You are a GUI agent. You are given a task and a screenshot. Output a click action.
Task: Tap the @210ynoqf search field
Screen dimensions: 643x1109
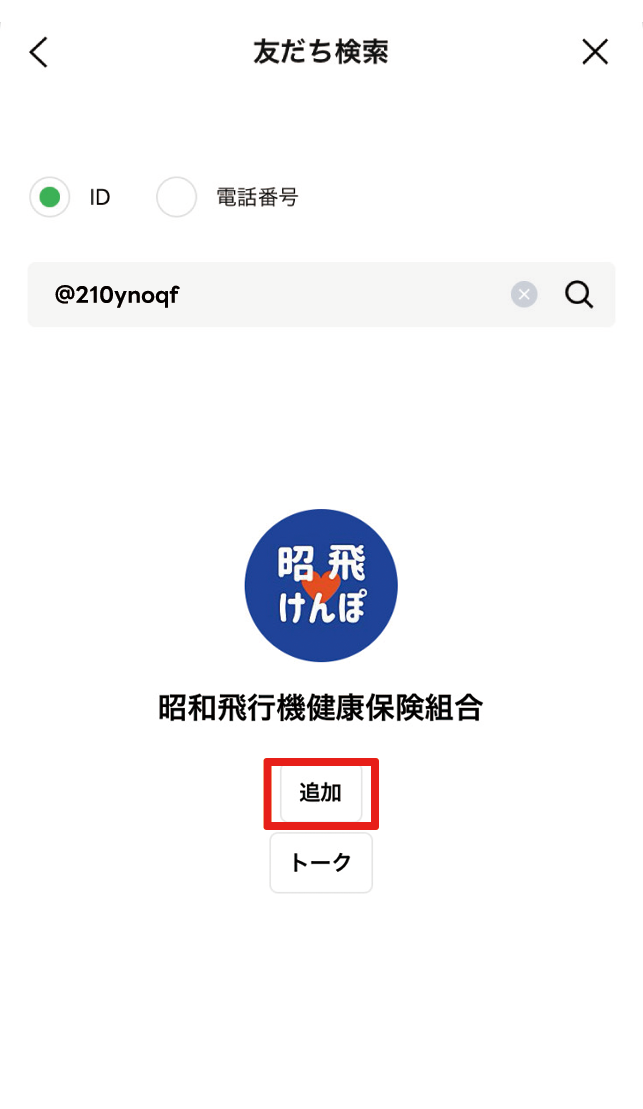[321, 294]
